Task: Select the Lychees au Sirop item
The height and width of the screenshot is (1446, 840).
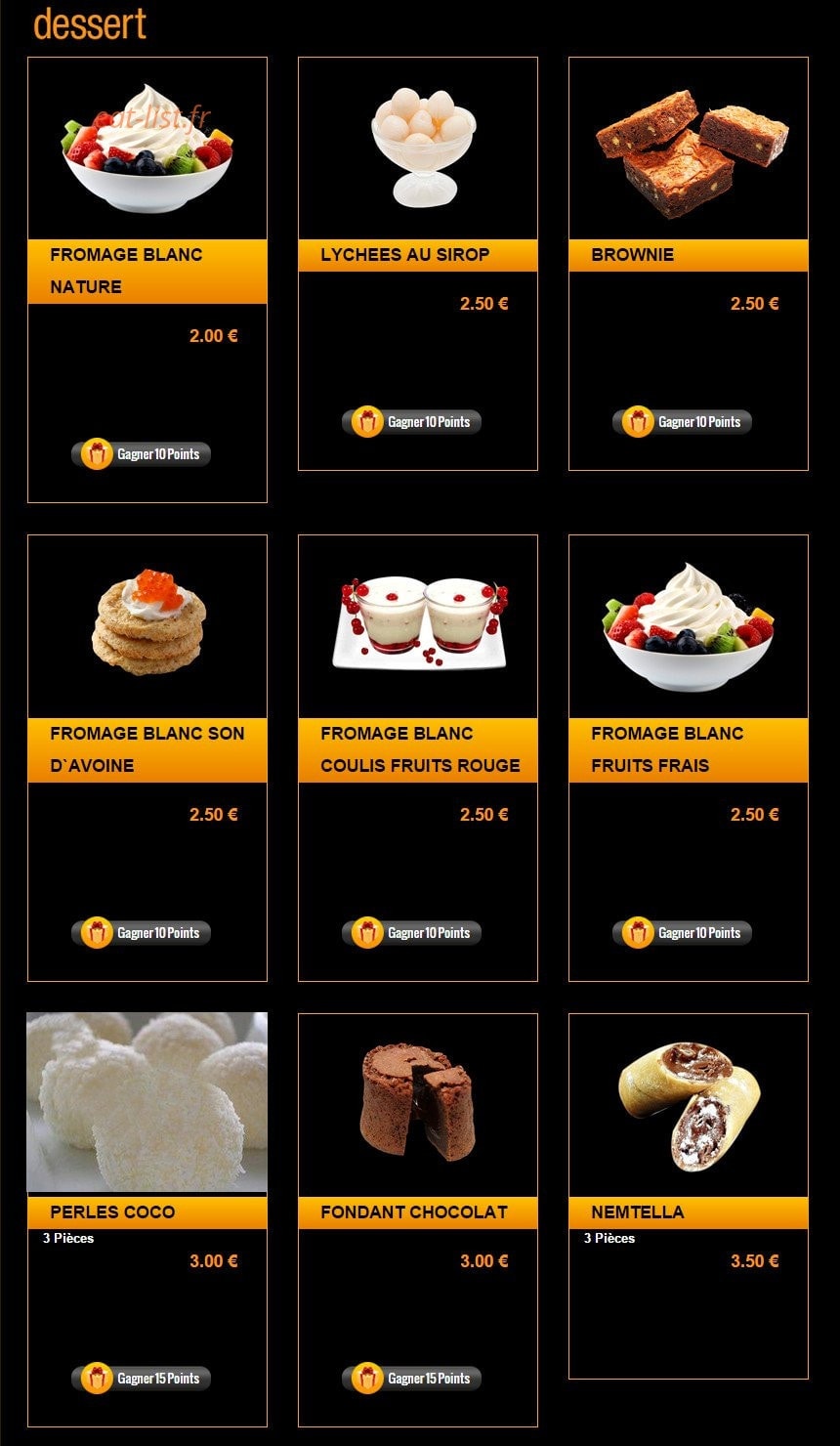Action: [x=418, y=264]
